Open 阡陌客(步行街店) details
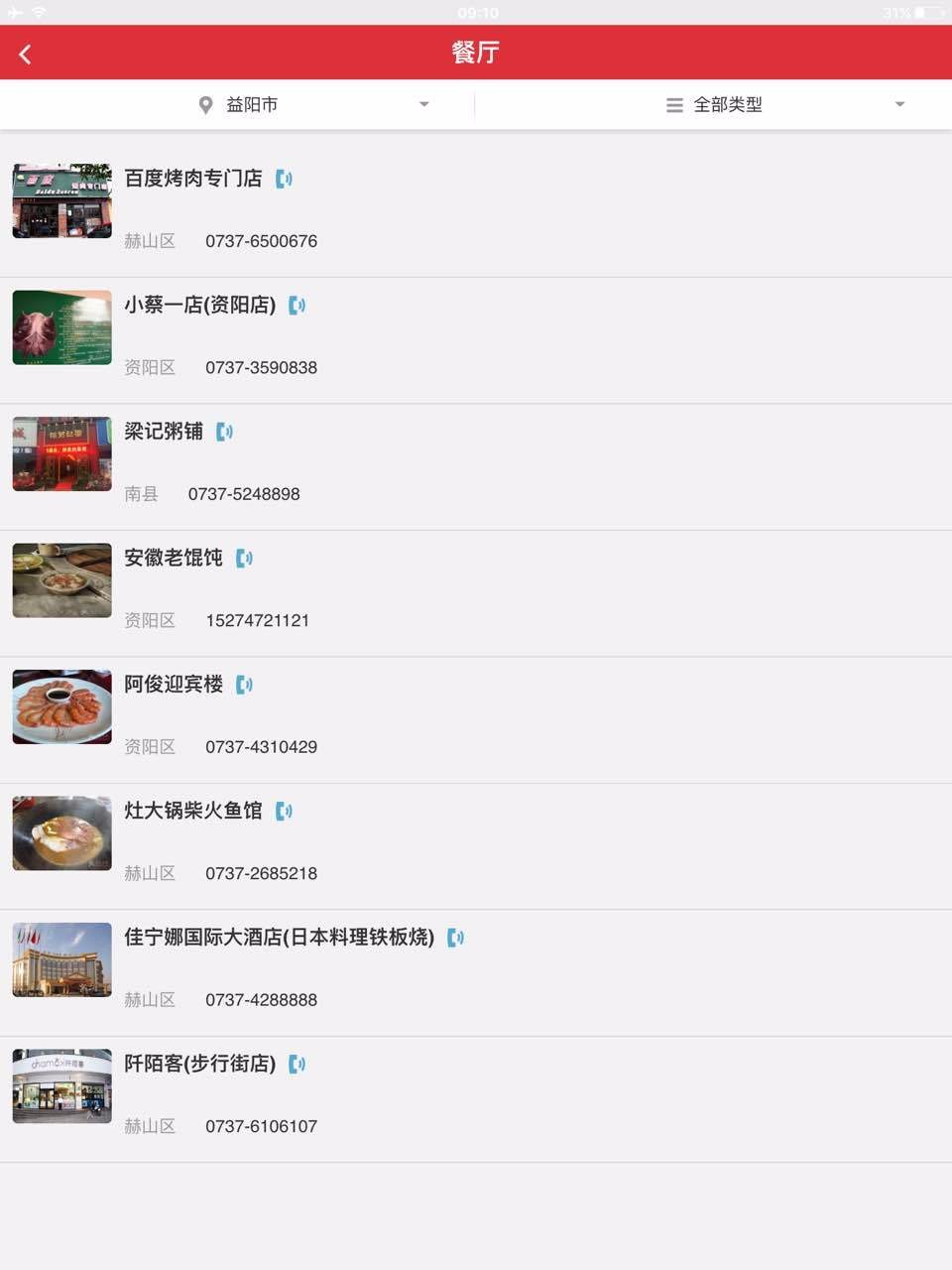The height and width of the screenshot is (1270, 952). pos(199,1065)
